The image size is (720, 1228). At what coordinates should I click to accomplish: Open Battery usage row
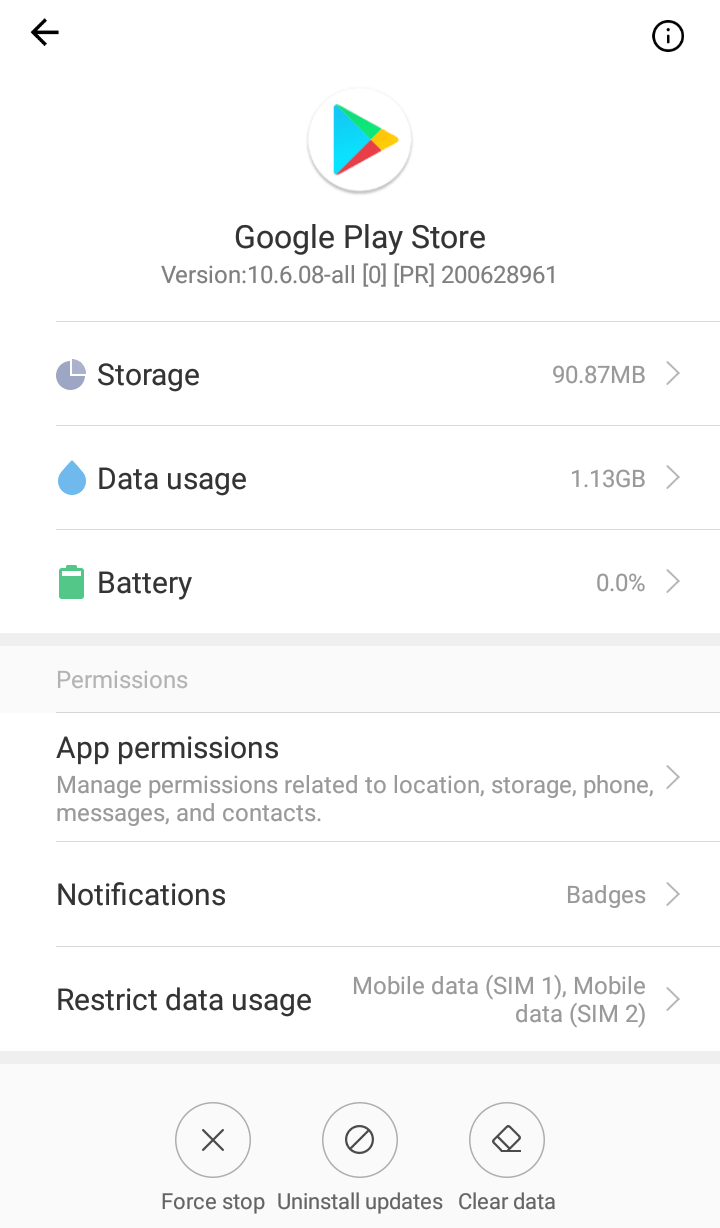click(x=370, y=583)
